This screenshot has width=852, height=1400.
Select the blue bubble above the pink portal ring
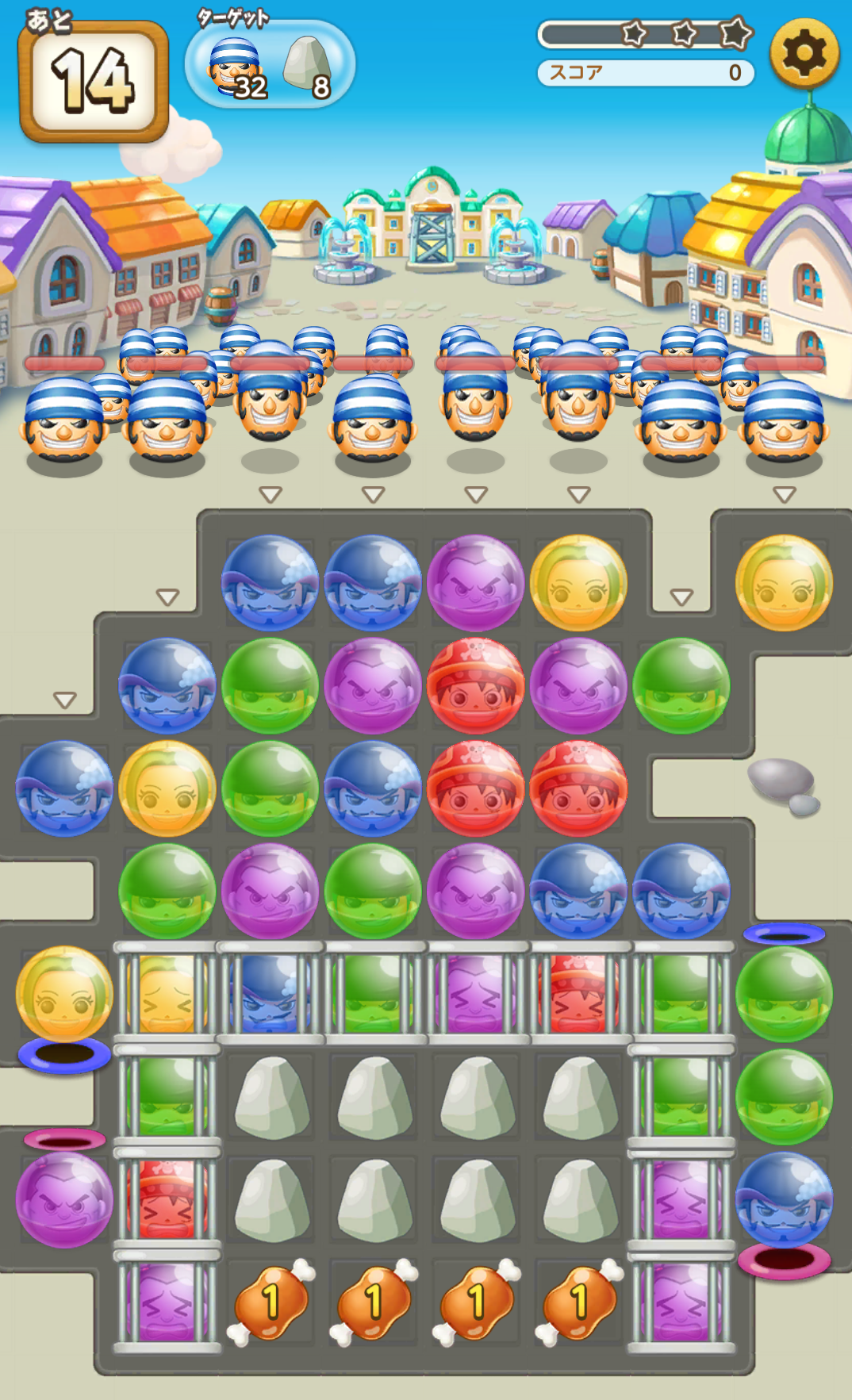click(x=784, y=1199)
